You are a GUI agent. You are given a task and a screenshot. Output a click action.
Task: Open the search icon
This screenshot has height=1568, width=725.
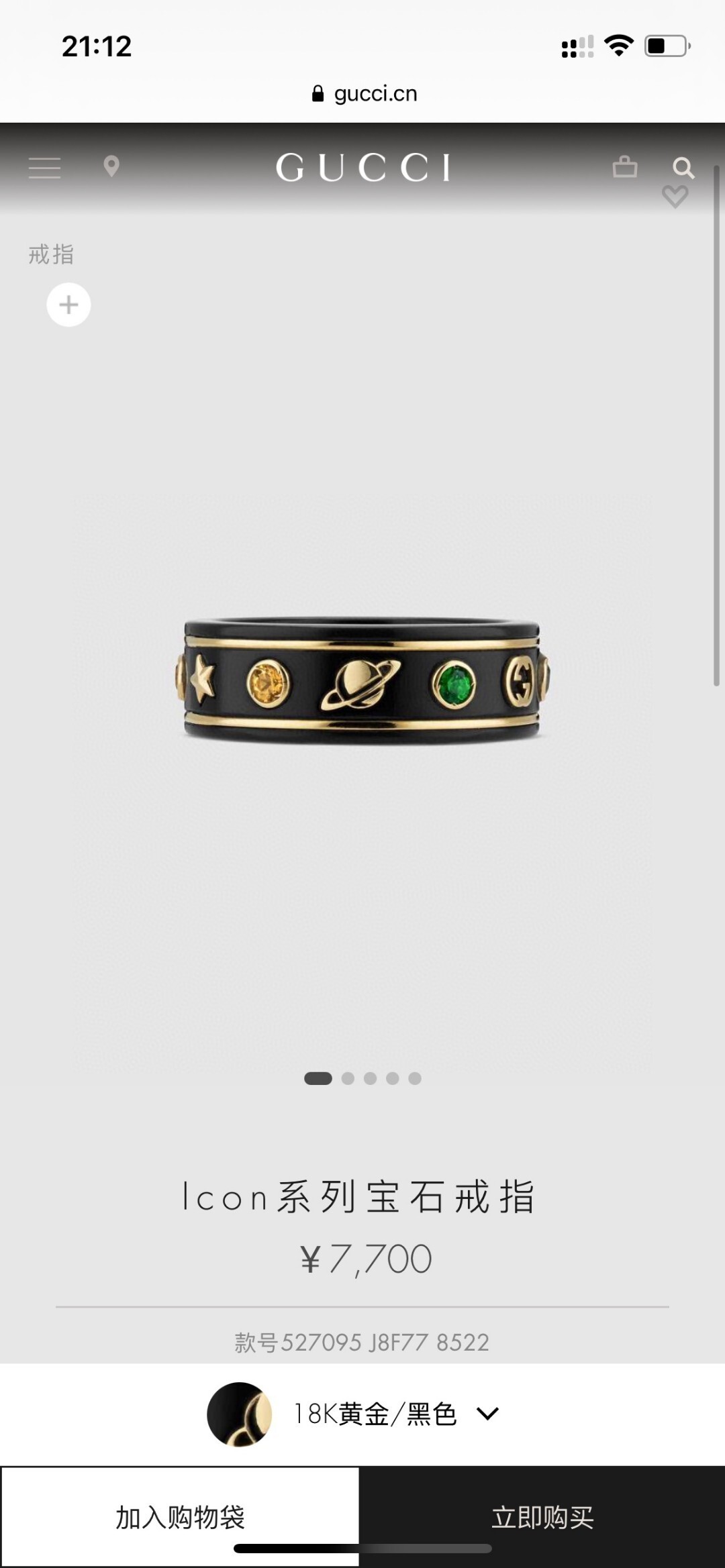[x=683, y=168]
